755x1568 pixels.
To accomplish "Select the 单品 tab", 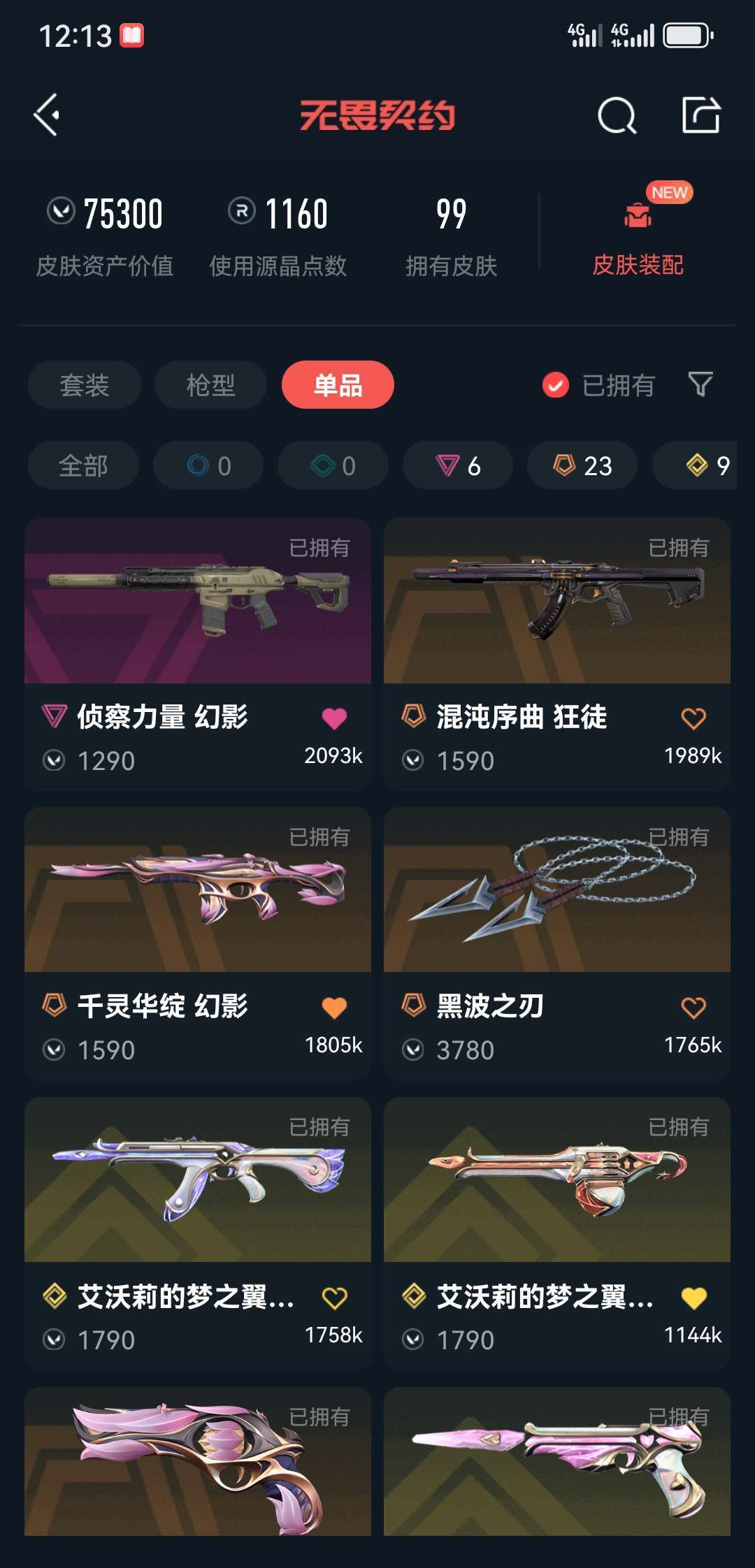I will point(338,385).
